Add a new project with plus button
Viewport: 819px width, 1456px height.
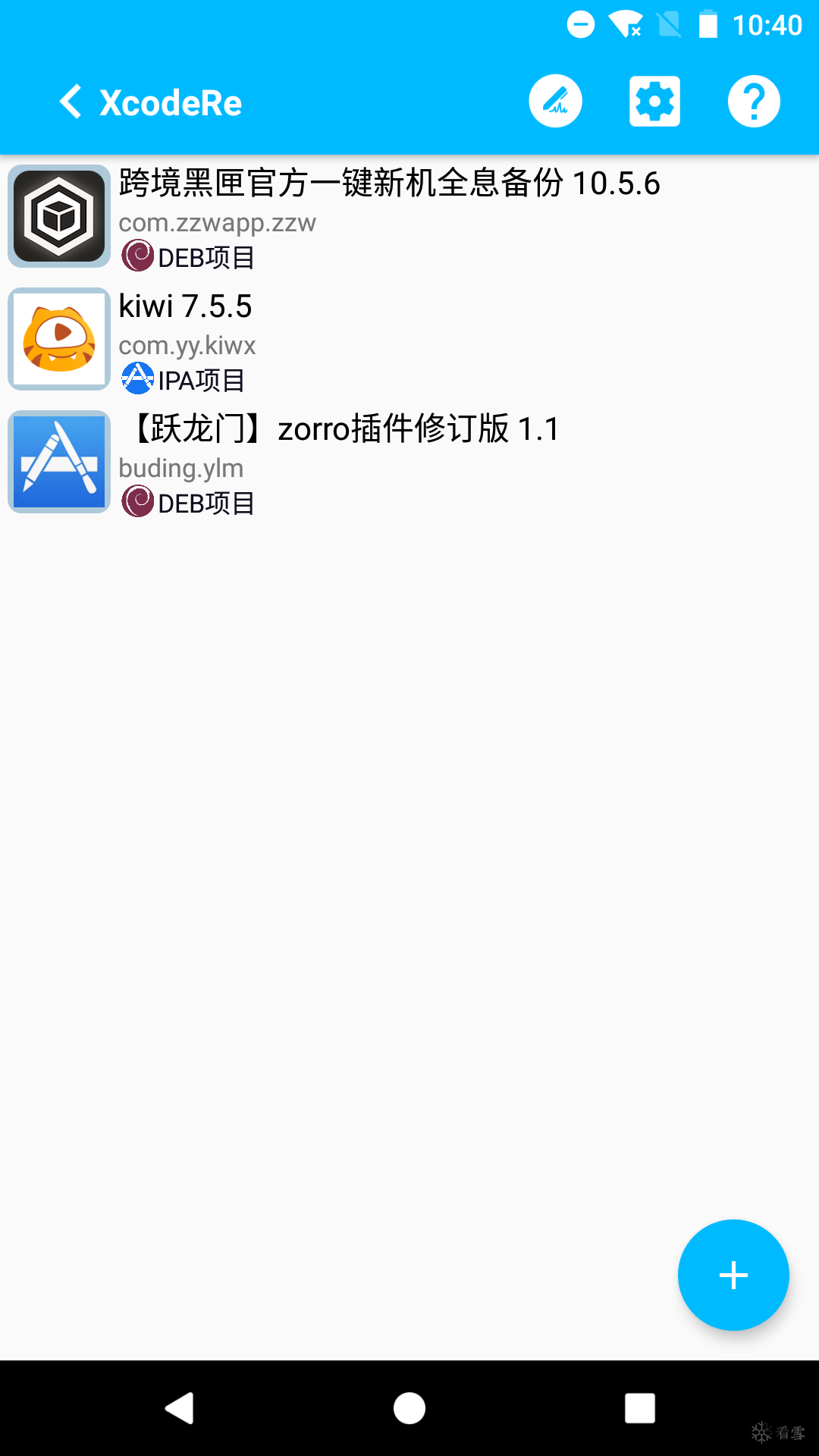pyautogui.click(x=733, y=1275)
